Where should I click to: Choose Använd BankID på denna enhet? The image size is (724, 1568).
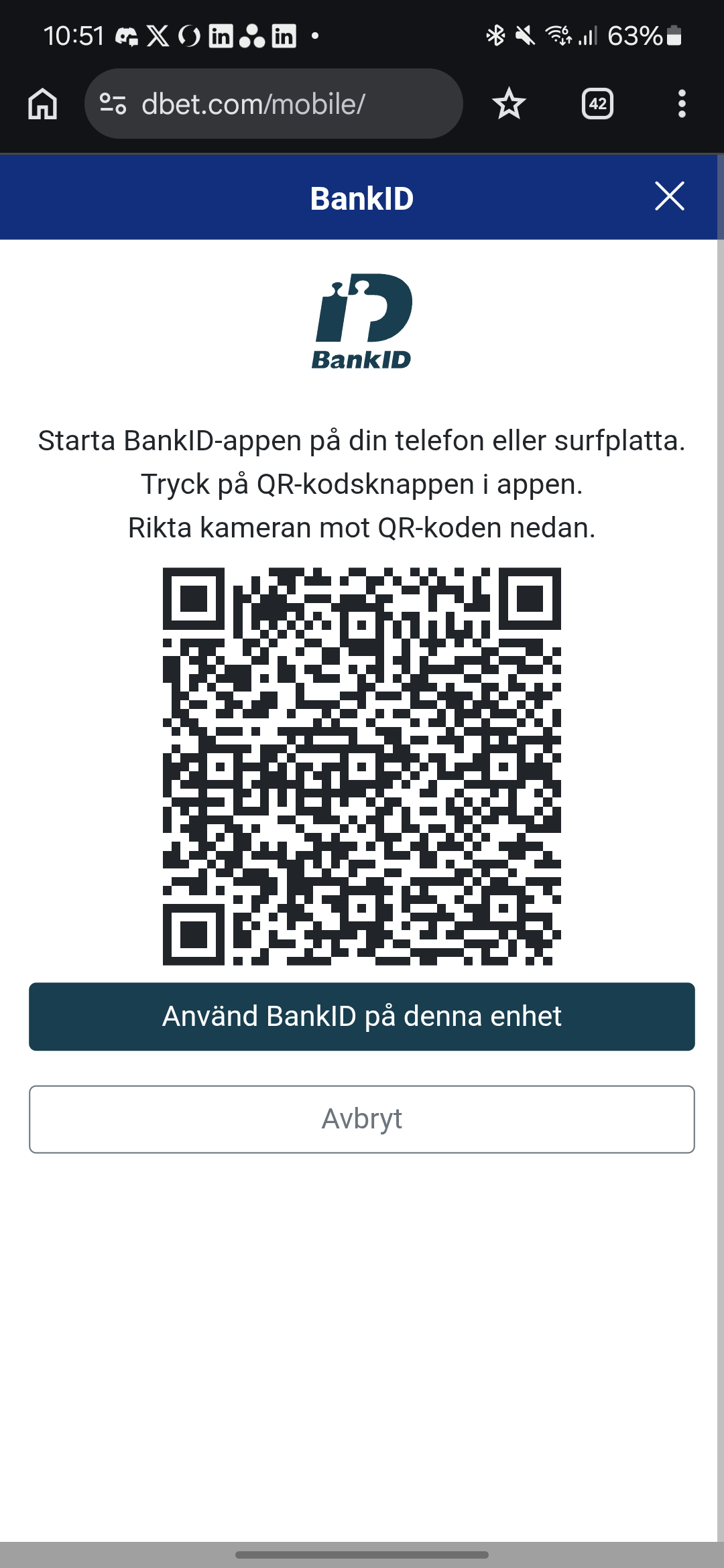point(362,1017)
